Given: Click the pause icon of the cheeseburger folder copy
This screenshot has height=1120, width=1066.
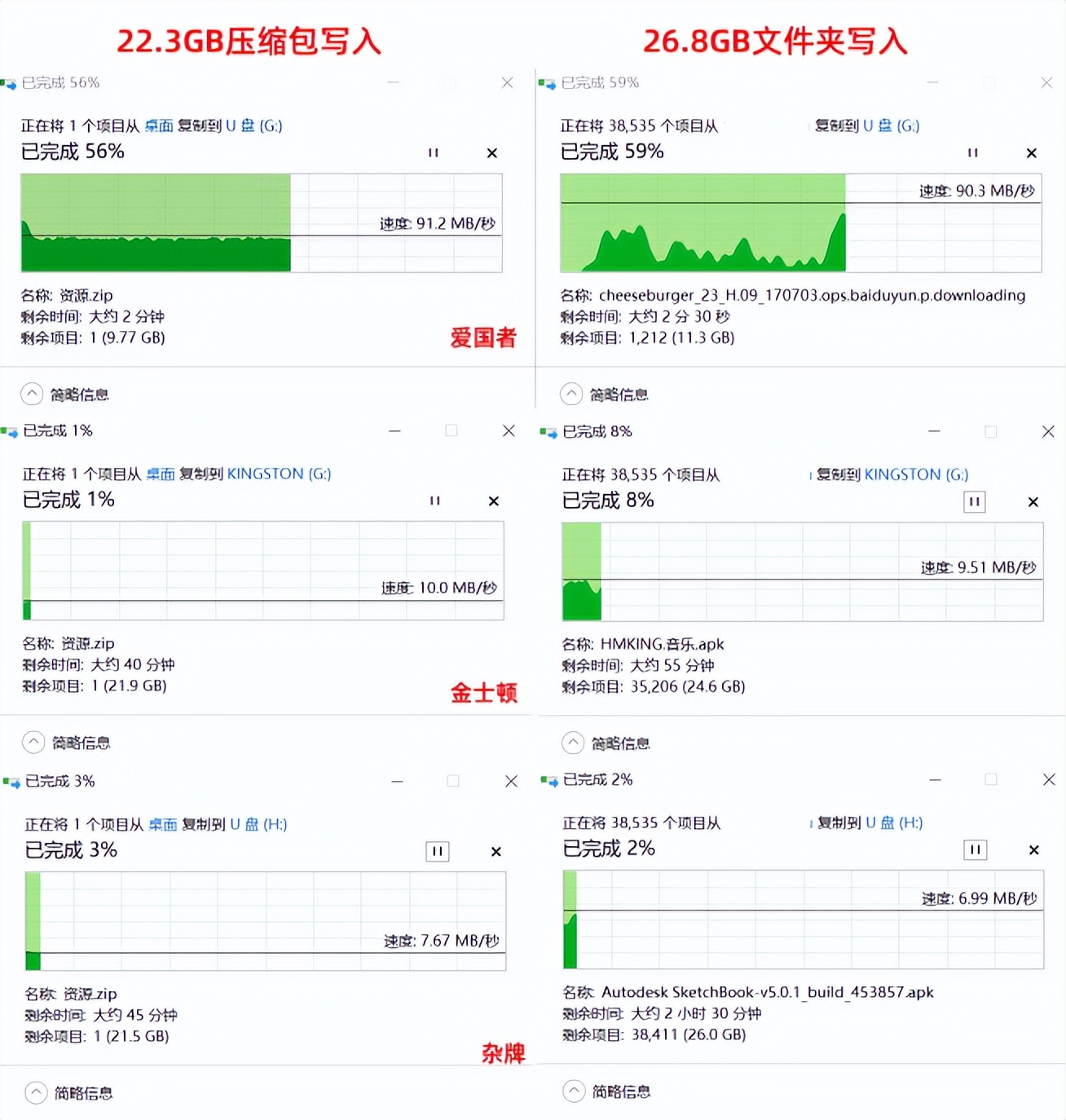Looking at the screenshot, I should [972, 153].
